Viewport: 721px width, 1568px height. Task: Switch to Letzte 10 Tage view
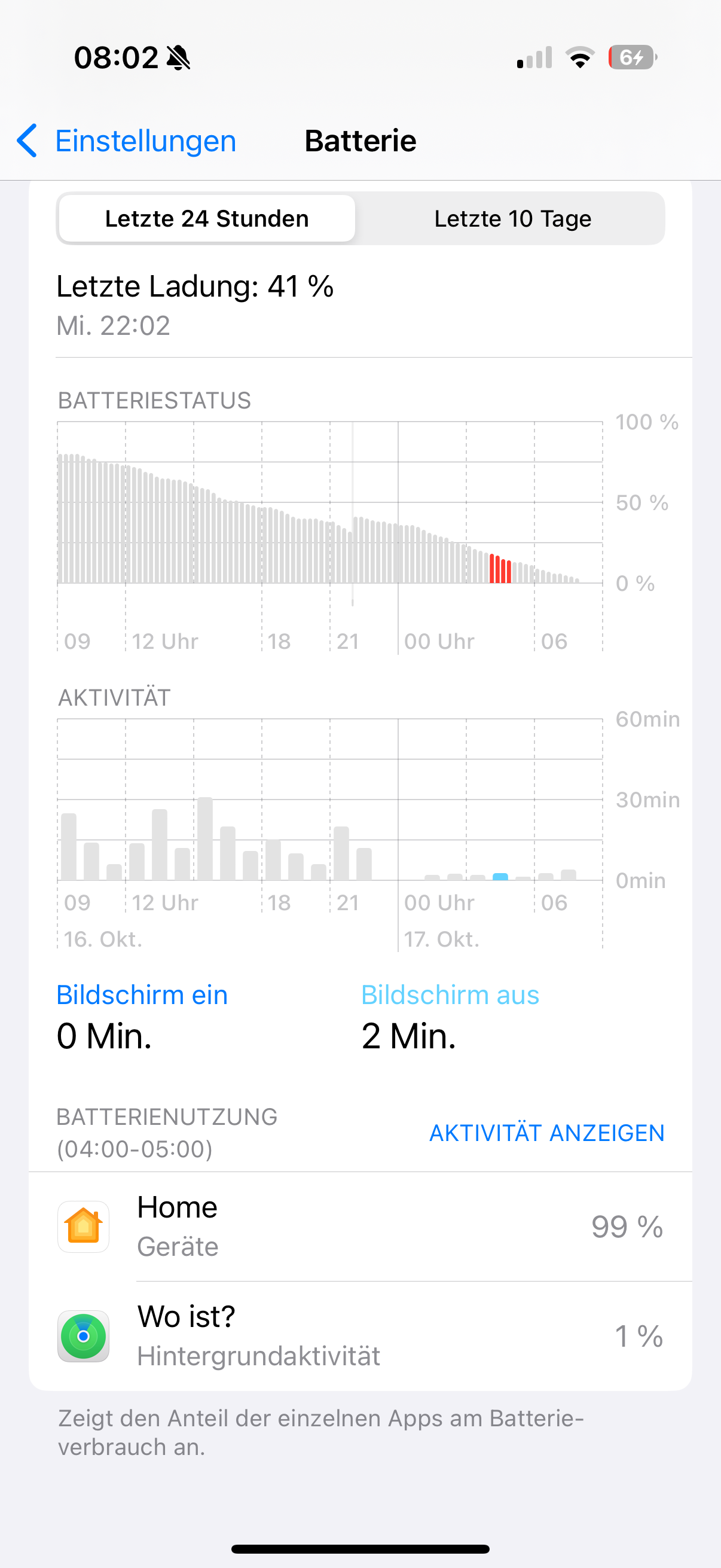pyautogui.click(x=512, y=218)
